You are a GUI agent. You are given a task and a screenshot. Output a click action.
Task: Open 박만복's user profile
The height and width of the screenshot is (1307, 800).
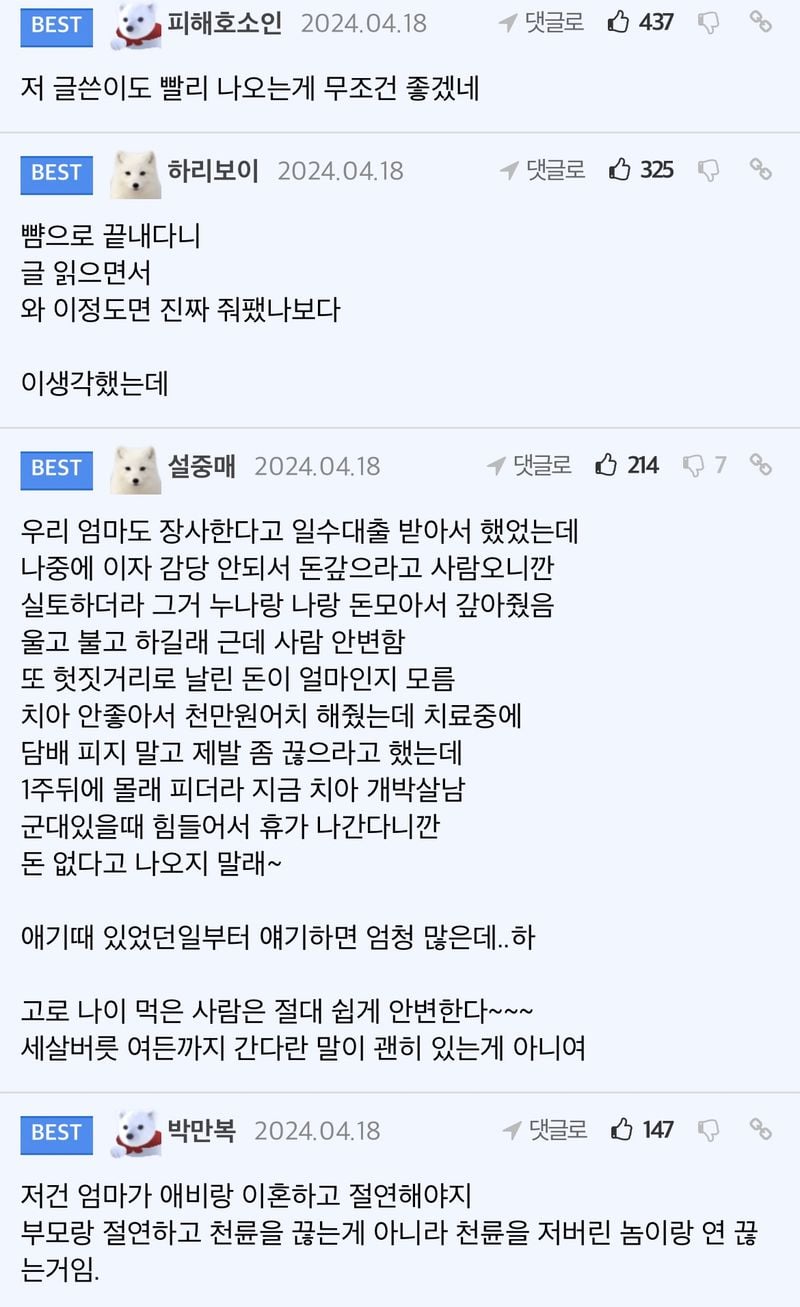tap(202, 1131)
